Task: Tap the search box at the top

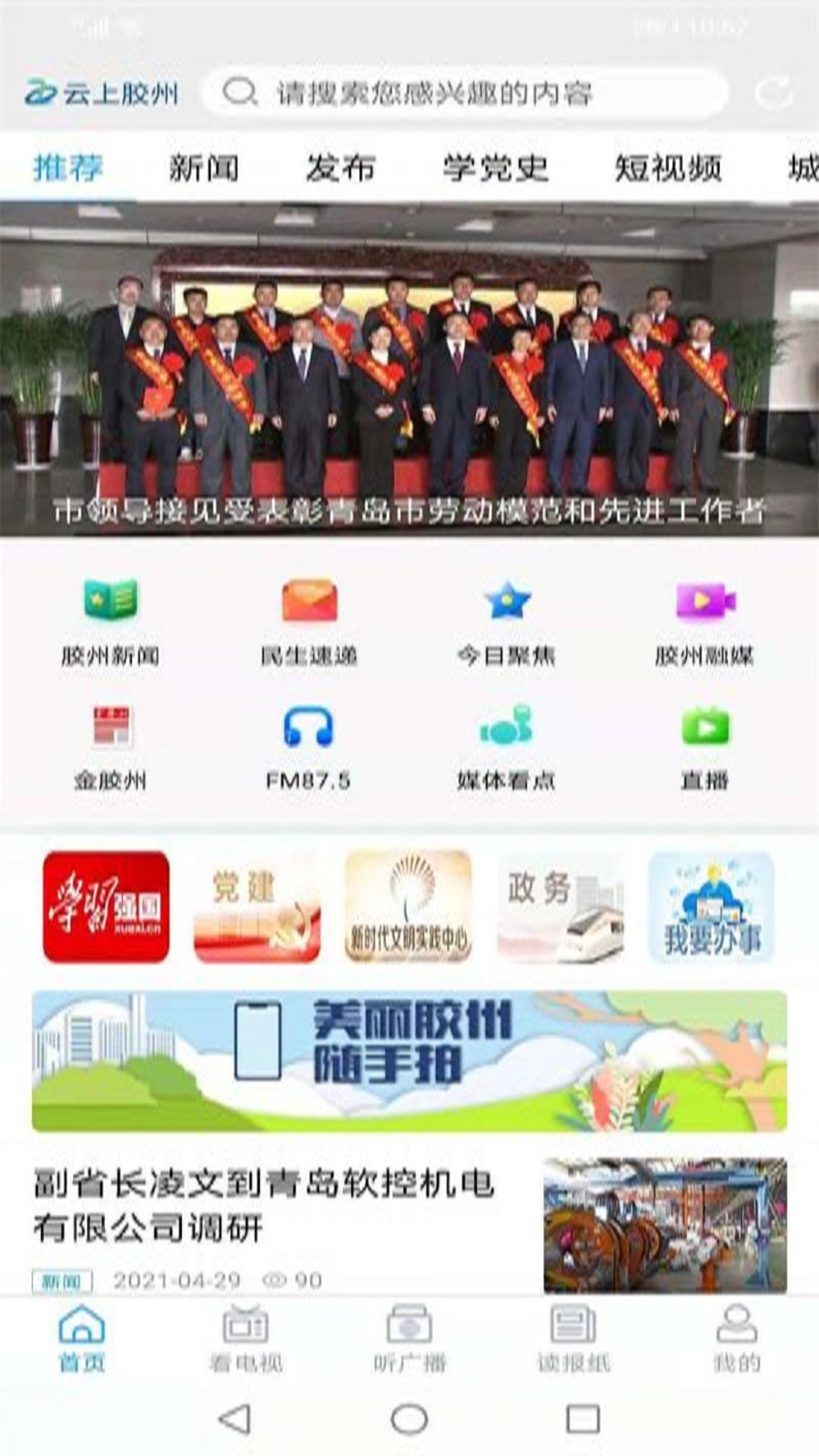Action: pyautogui.click(x=464, y=92)
